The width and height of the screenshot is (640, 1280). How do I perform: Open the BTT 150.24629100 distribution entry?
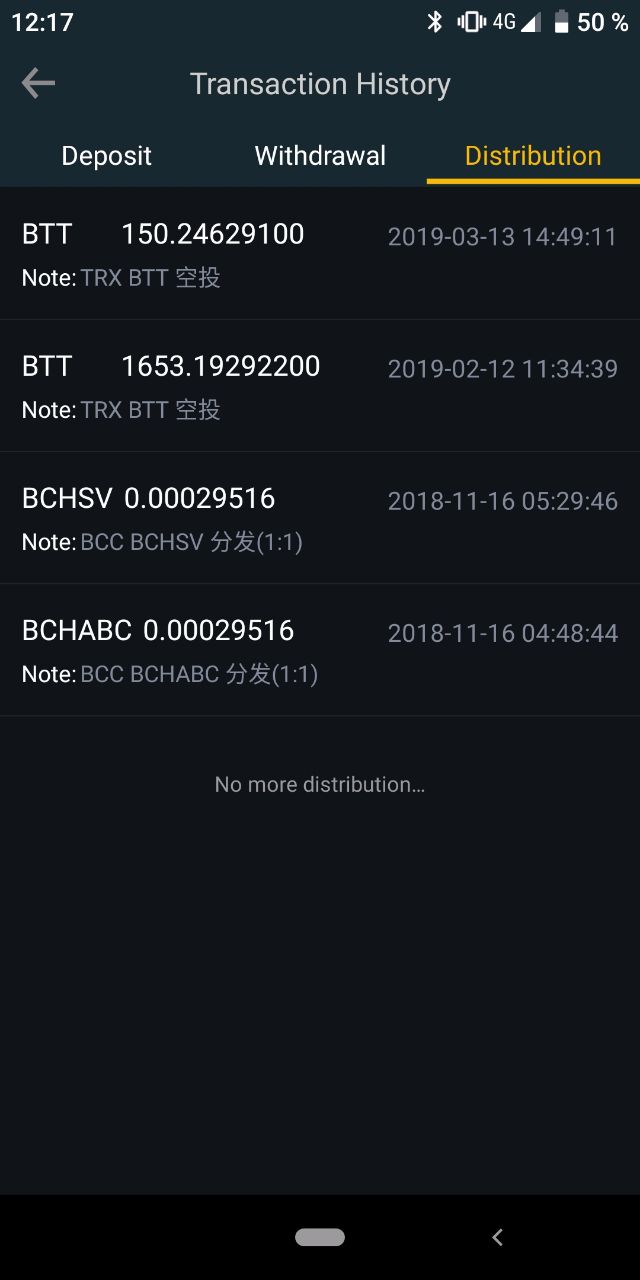coord(320,254)
